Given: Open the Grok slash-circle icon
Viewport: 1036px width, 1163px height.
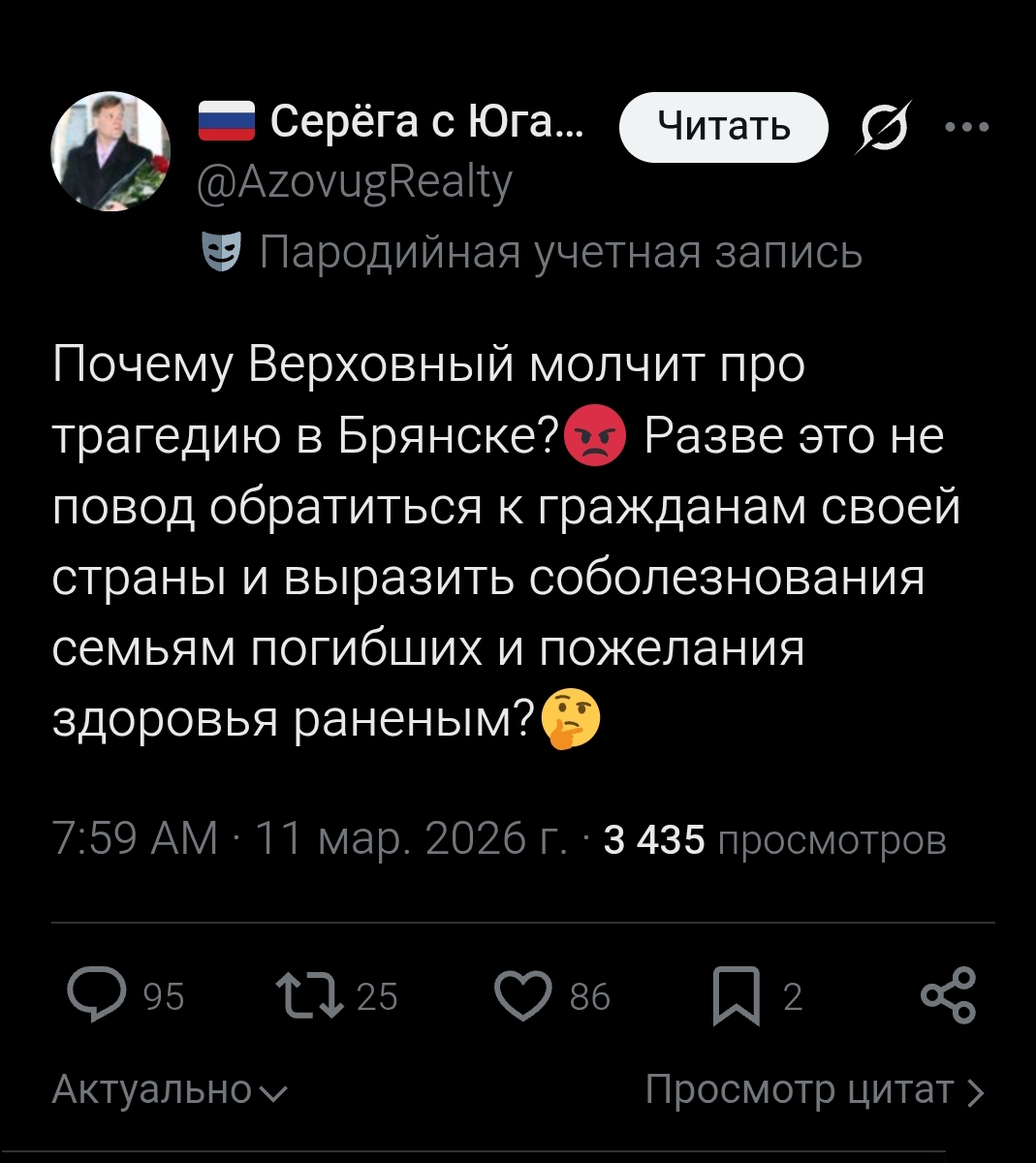Looking at the screenshot, I should (883, 127).
